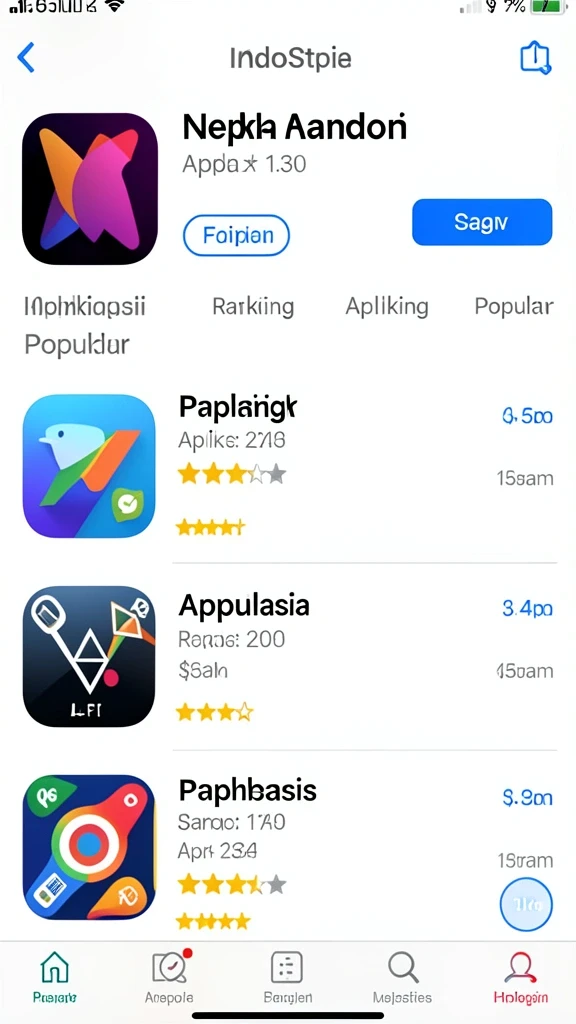Viewport: 576px width, 1024px height.
Task: Open the search tab with magnifier icon
Action: [x=402, y=978]
